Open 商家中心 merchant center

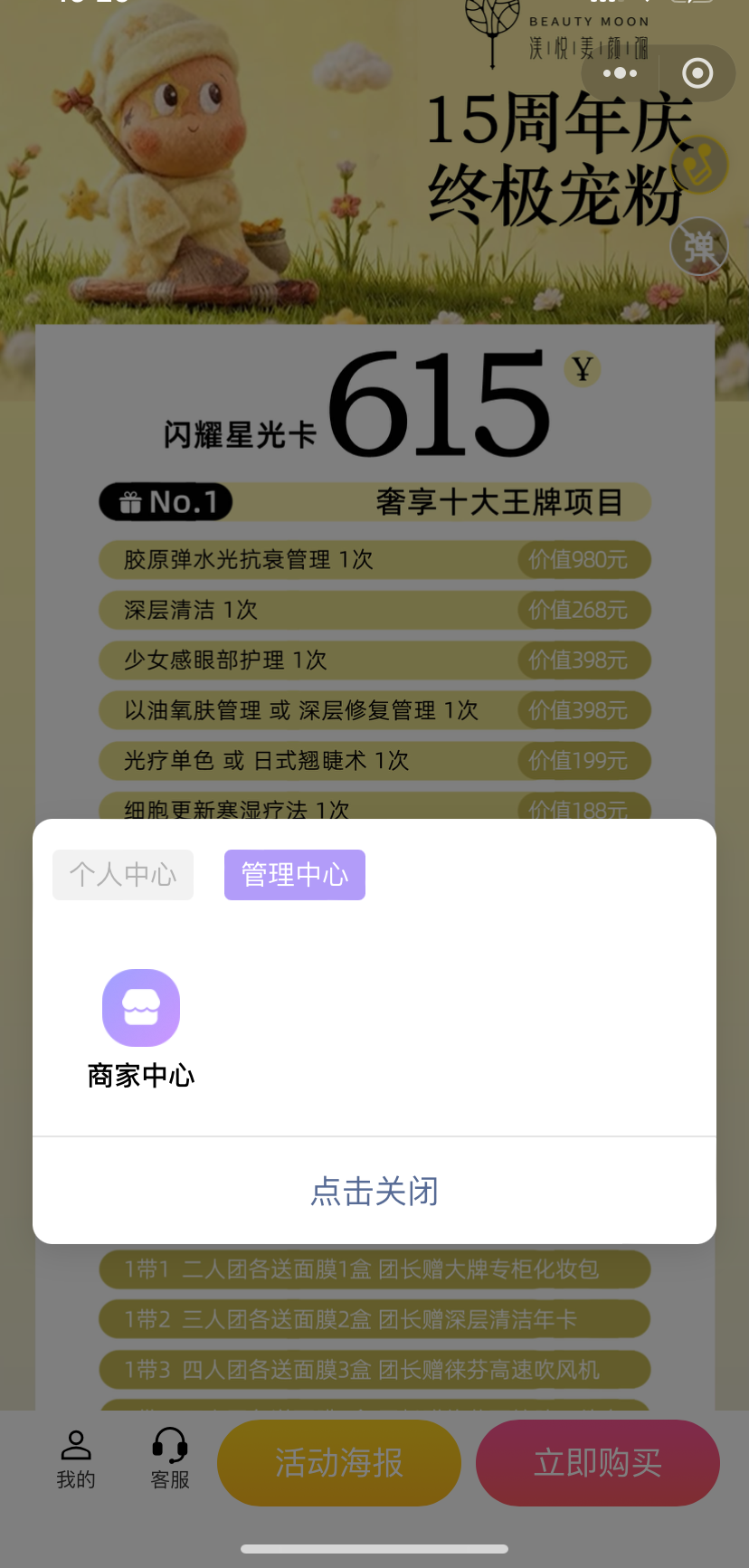[141, 1028]
